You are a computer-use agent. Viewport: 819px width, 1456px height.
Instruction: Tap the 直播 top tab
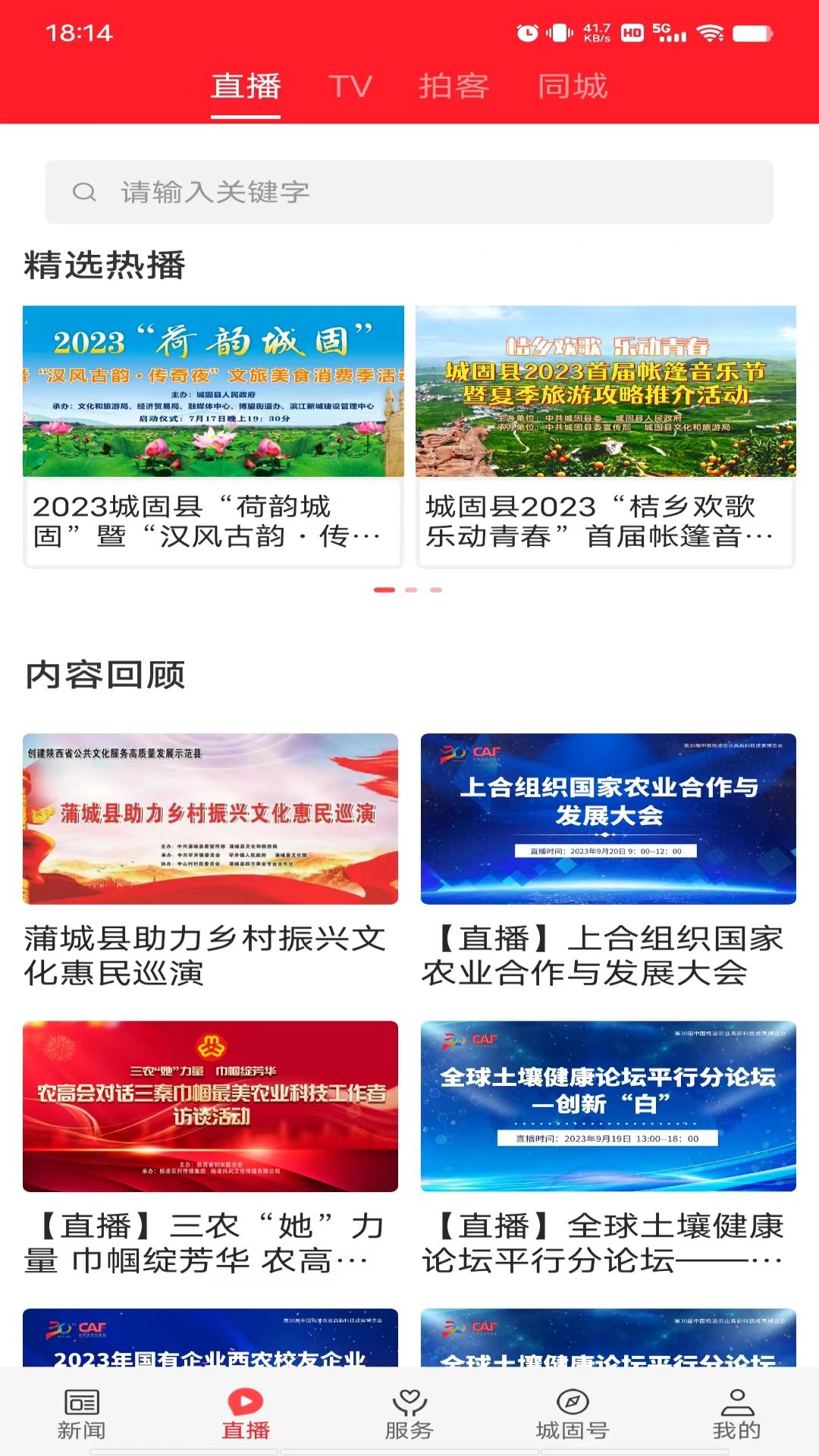pos(246,86)
